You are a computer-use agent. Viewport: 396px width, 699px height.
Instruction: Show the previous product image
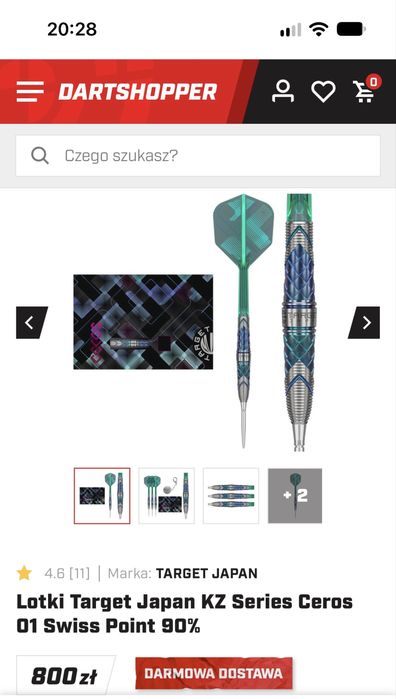tap(31, 322)
